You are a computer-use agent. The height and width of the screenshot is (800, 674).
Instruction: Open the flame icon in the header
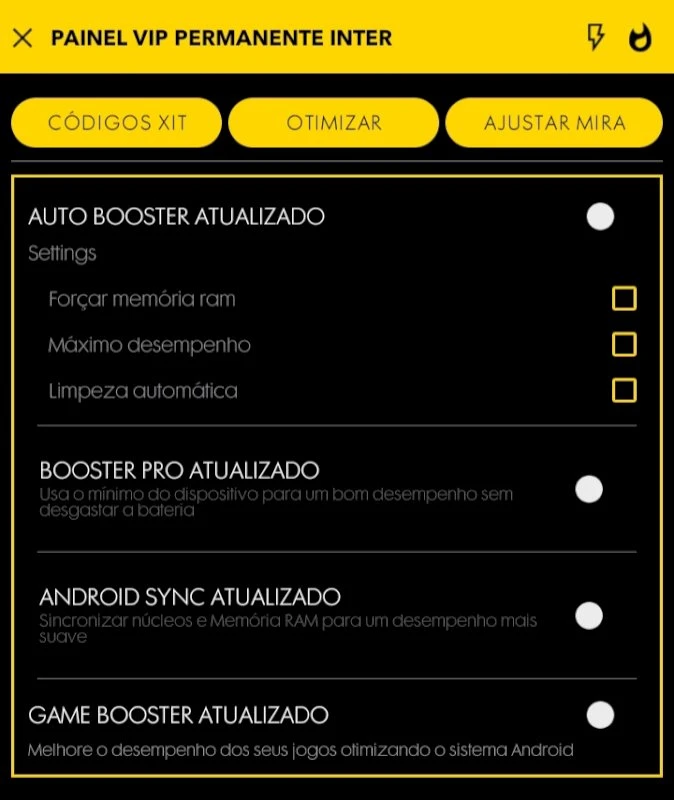click(640, 39)
